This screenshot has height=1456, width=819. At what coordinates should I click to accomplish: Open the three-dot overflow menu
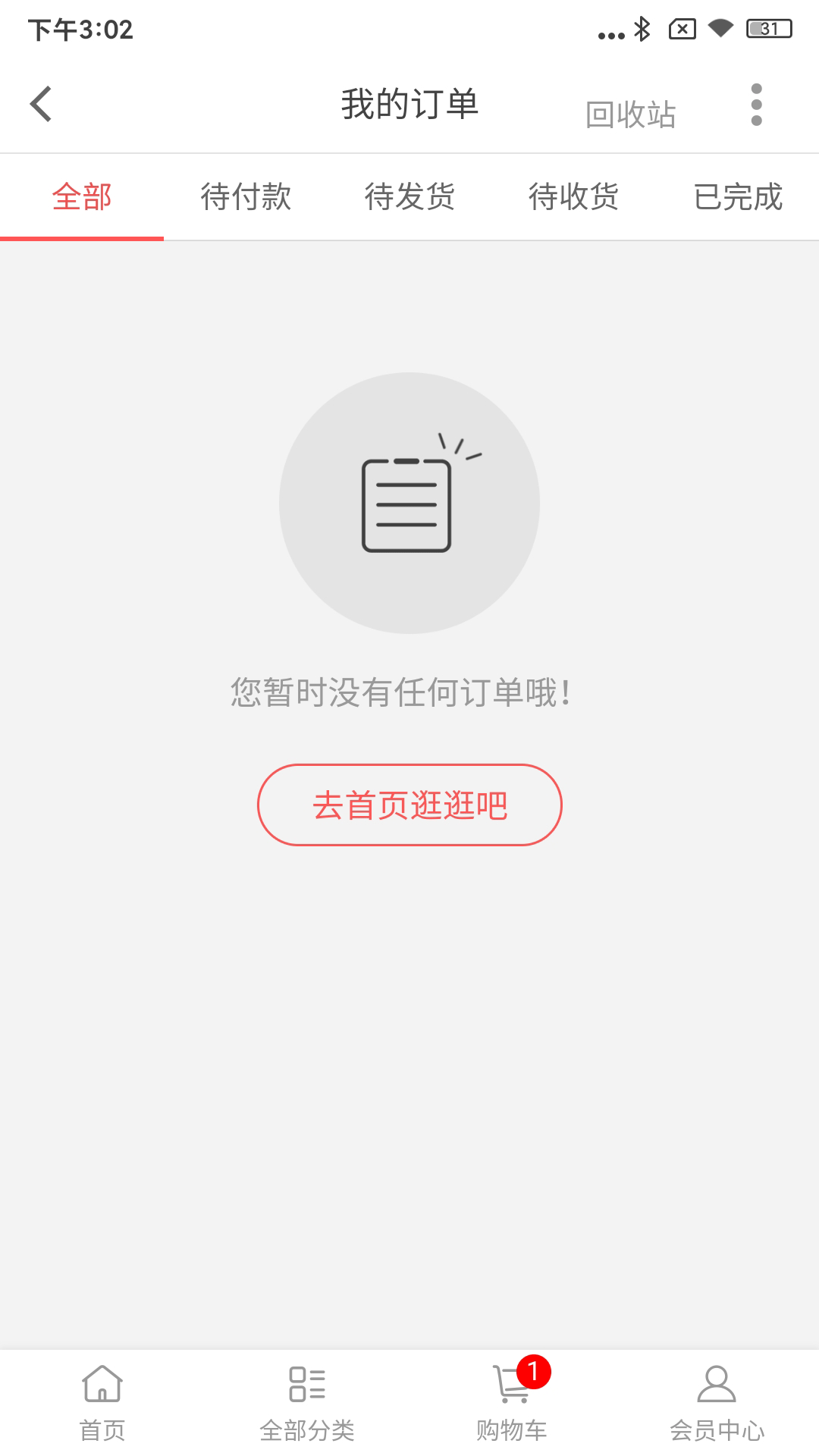pyautogui.click(x=755, y=105)
